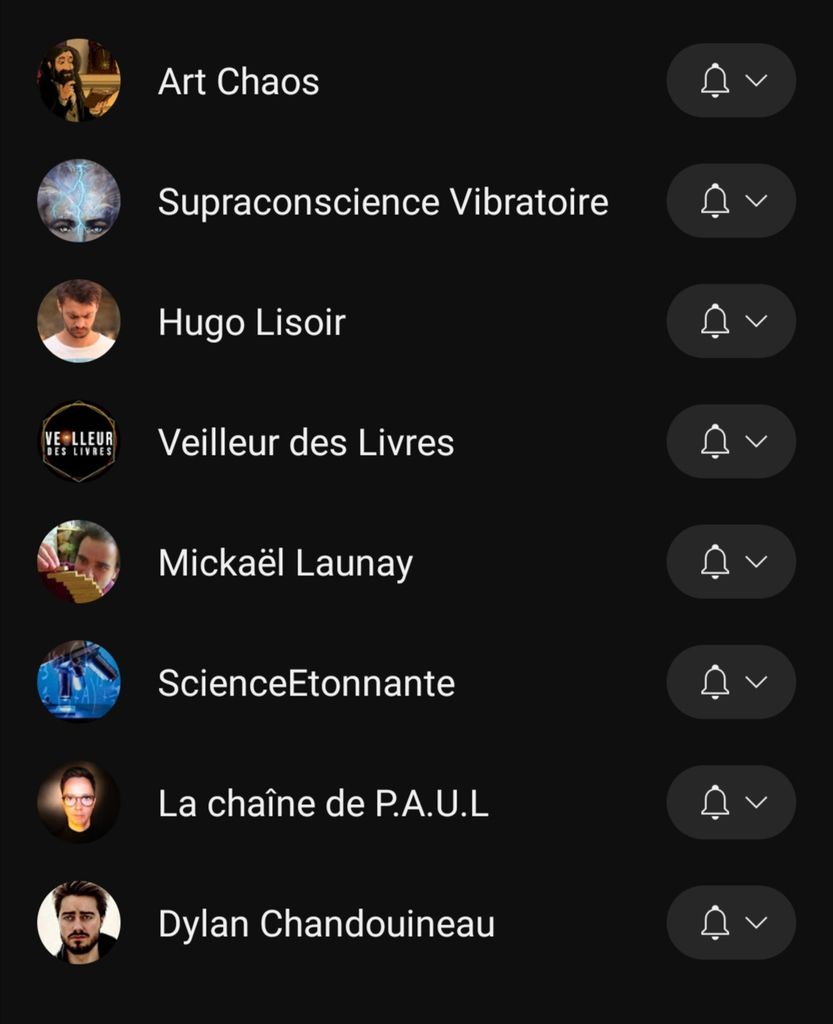Adjust notifications for Veilleur des Livres

[x=731, y=441]
